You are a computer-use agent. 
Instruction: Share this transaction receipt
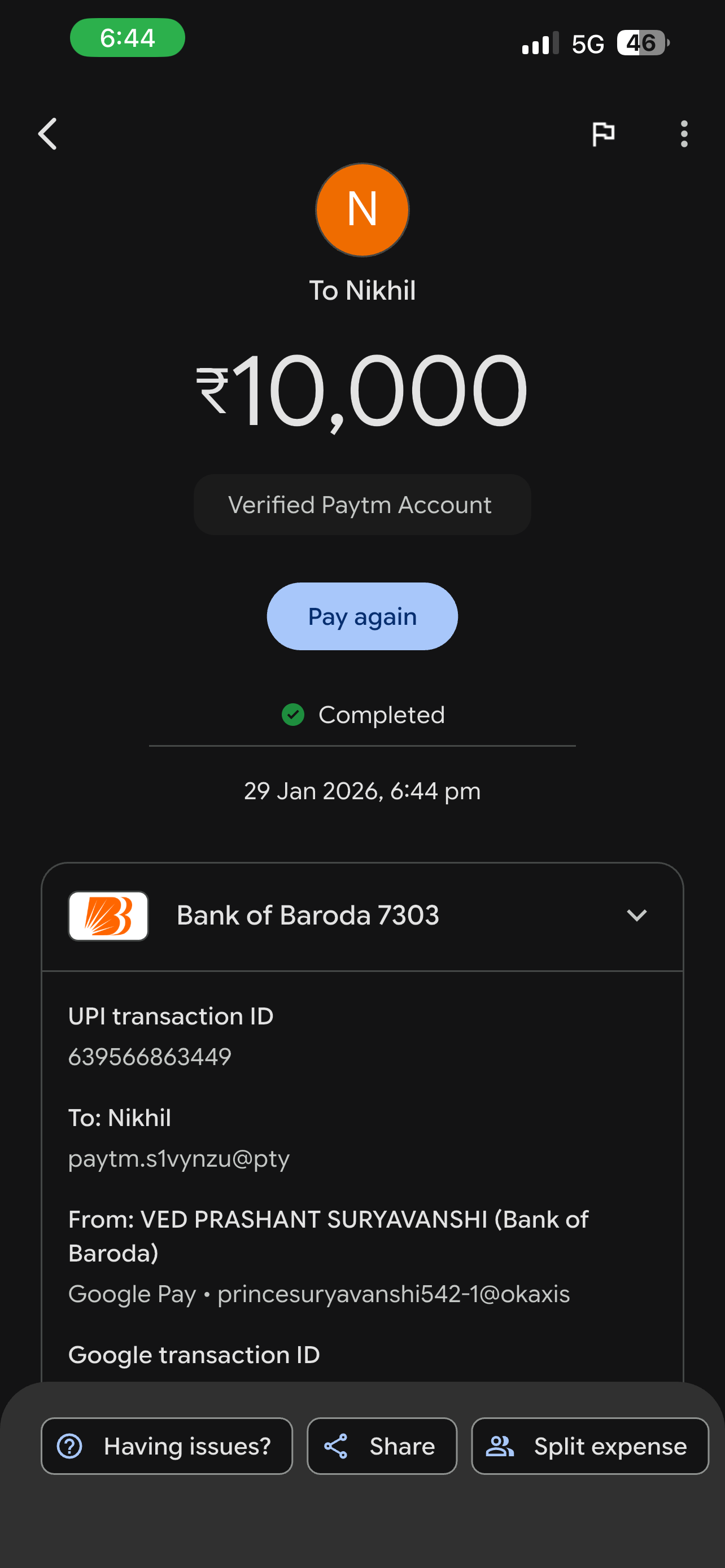[382, 1446]
